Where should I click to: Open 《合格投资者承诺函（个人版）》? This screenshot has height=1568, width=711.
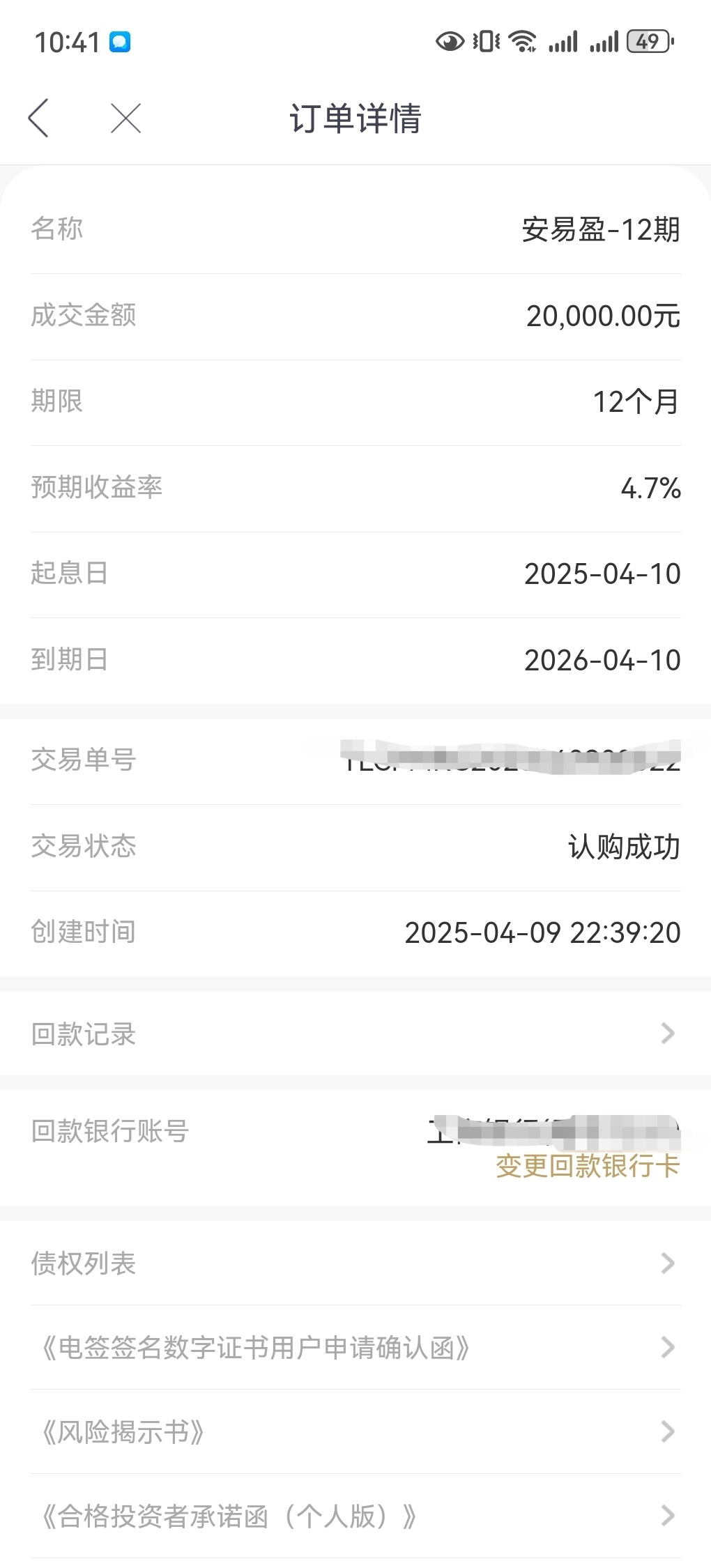click(355, 1516)
